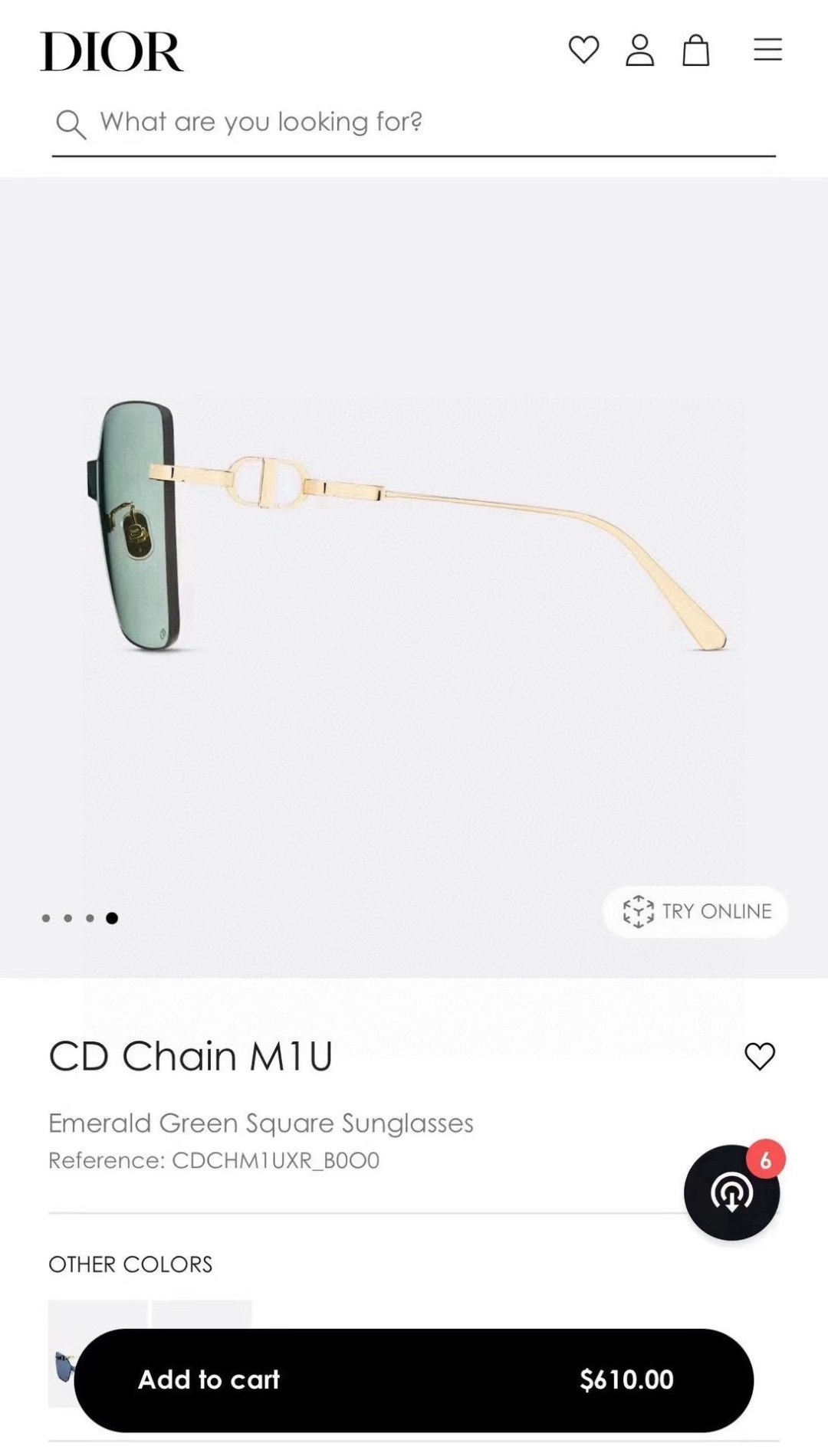Tap Add to cart for $610.00
828x1456 pixels.
coord(414,1380)
